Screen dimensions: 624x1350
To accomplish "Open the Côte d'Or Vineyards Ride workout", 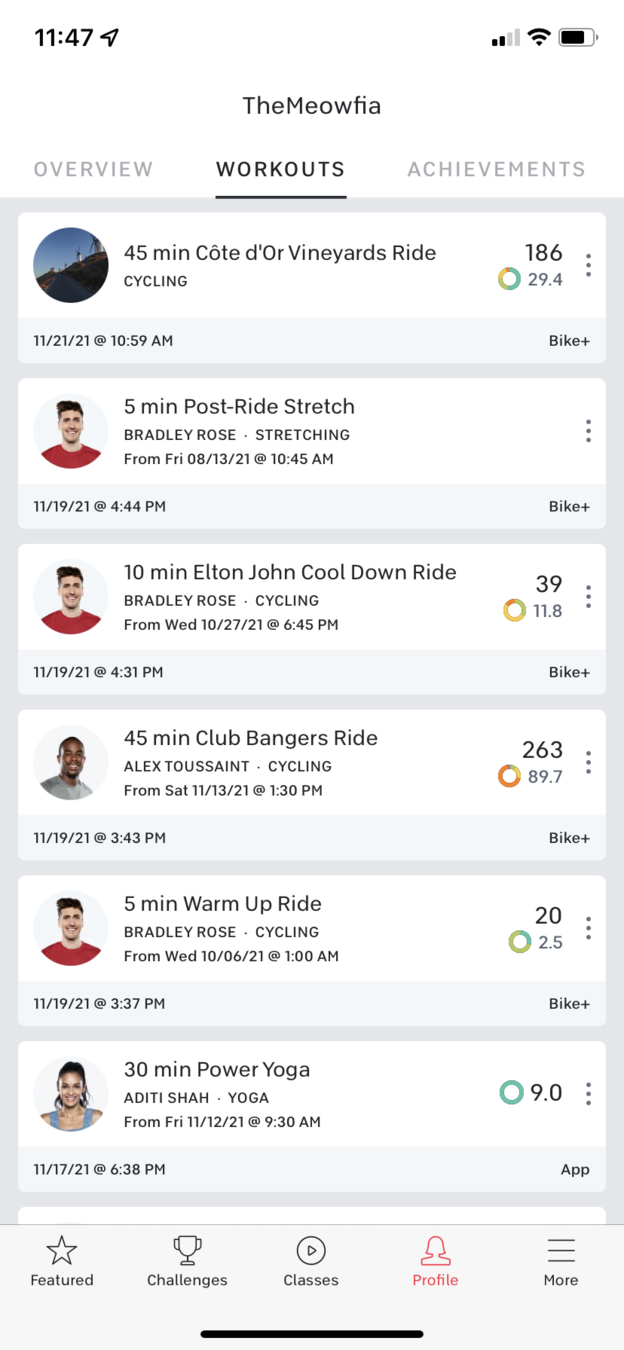I will click(279, 253).
